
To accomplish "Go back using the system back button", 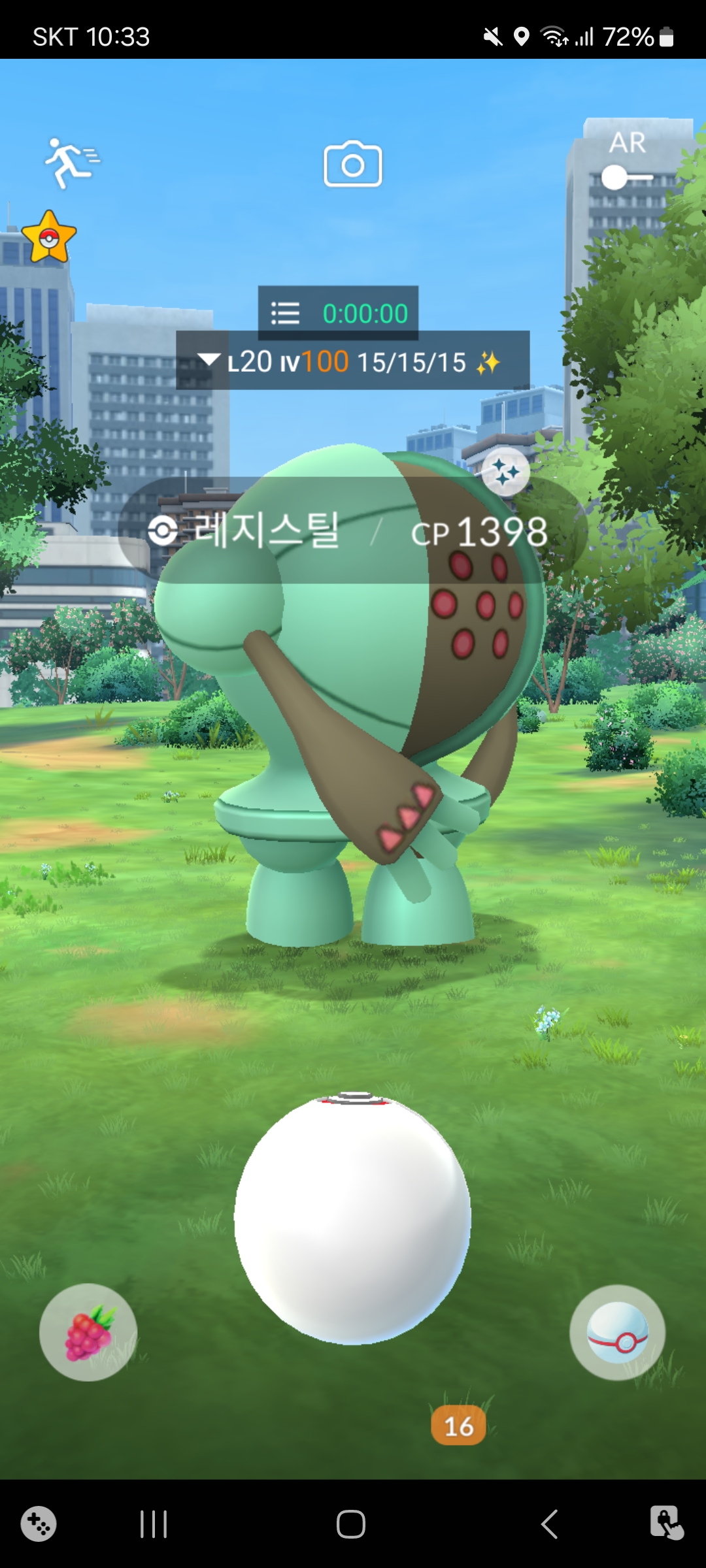I will [x=549, y=1524].
